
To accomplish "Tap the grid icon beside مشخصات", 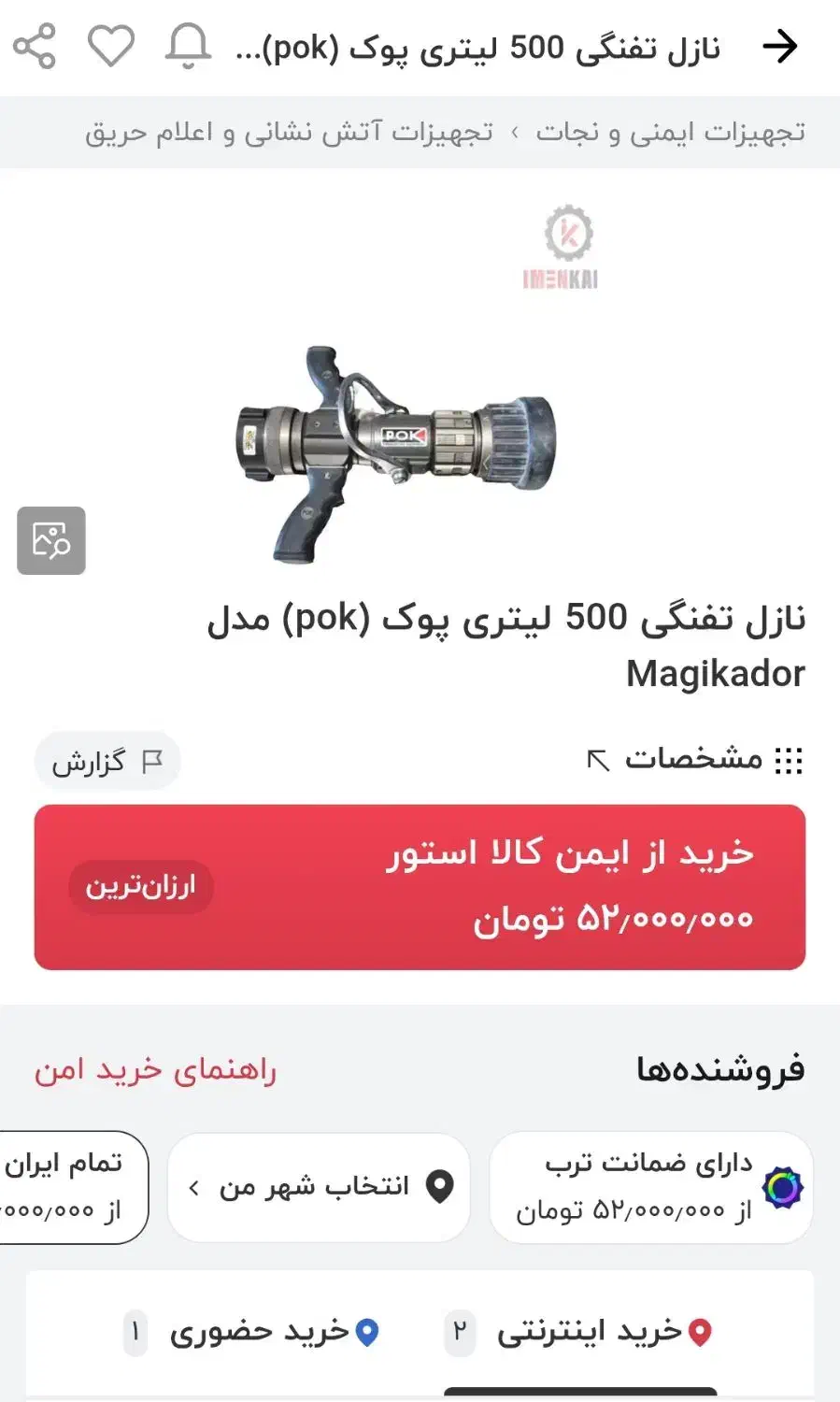I will point(790,760).
